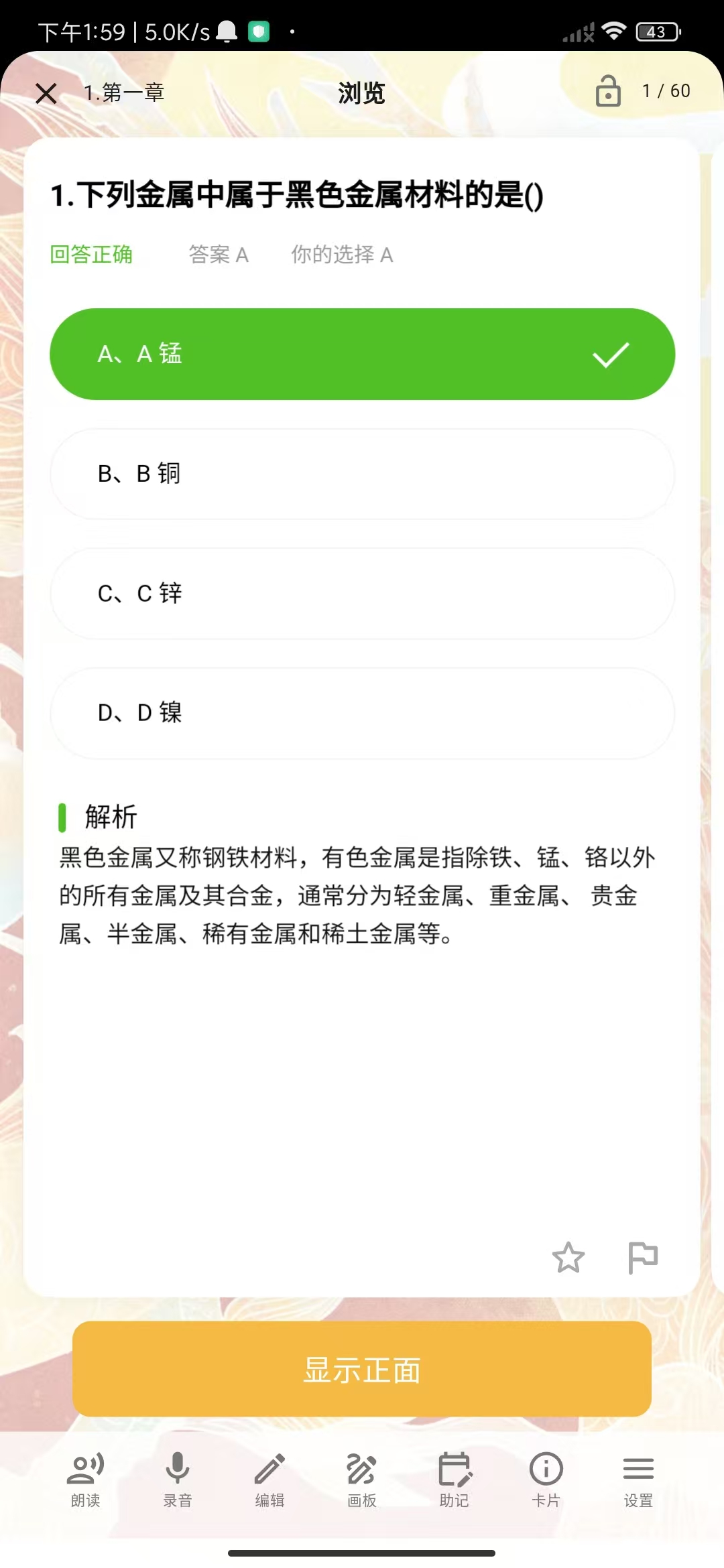Choose answer option C 锌
The height and width of the screenshot is (1568, 724).
362,593
